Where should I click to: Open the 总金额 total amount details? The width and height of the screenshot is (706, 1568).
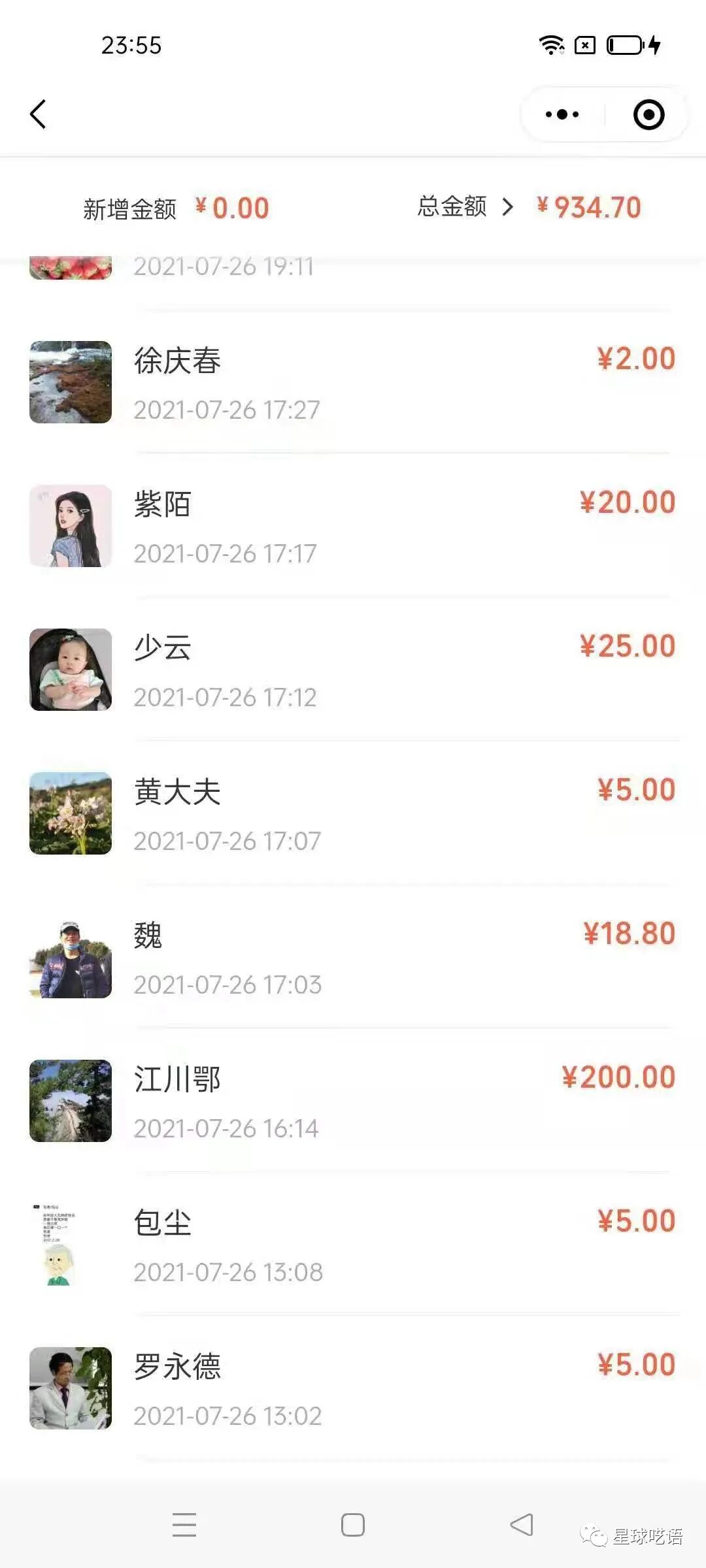465,207
